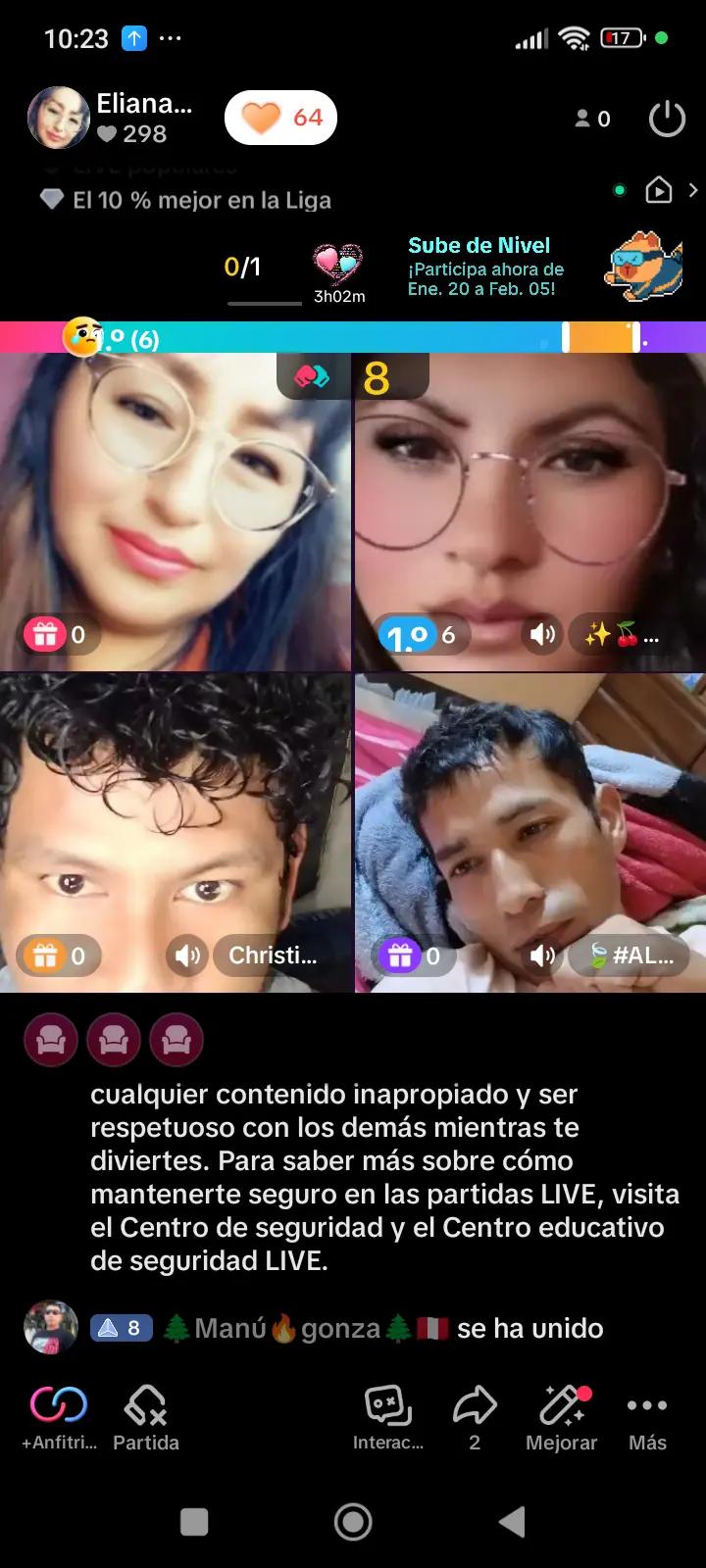Open Eliana's host profile
The width and height of the screenshot is (706, 1568).
click(x=59, y=118)
